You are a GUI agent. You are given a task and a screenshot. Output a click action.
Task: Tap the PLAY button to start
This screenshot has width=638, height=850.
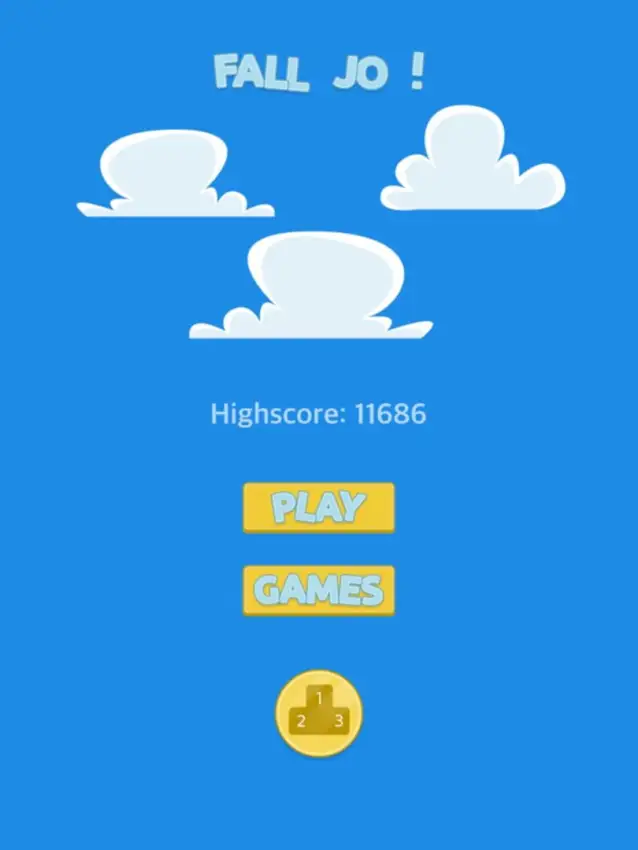(319, 507)
